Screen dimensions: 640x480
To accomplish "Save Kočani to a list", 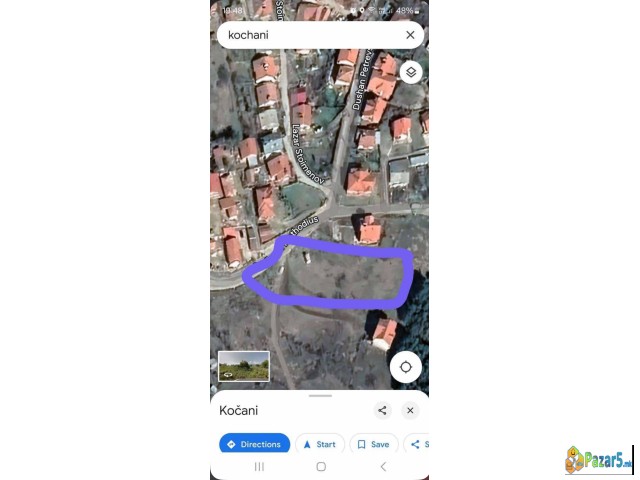I will (373, 444).
